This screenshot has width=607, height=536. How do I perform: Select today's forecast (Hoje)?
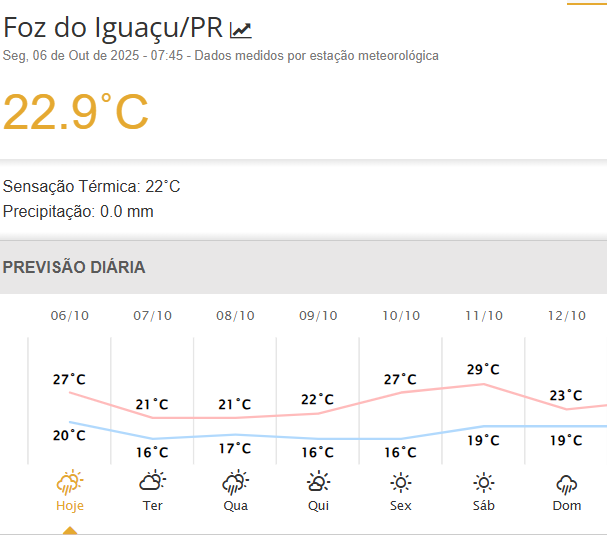[x=70, y=491]
